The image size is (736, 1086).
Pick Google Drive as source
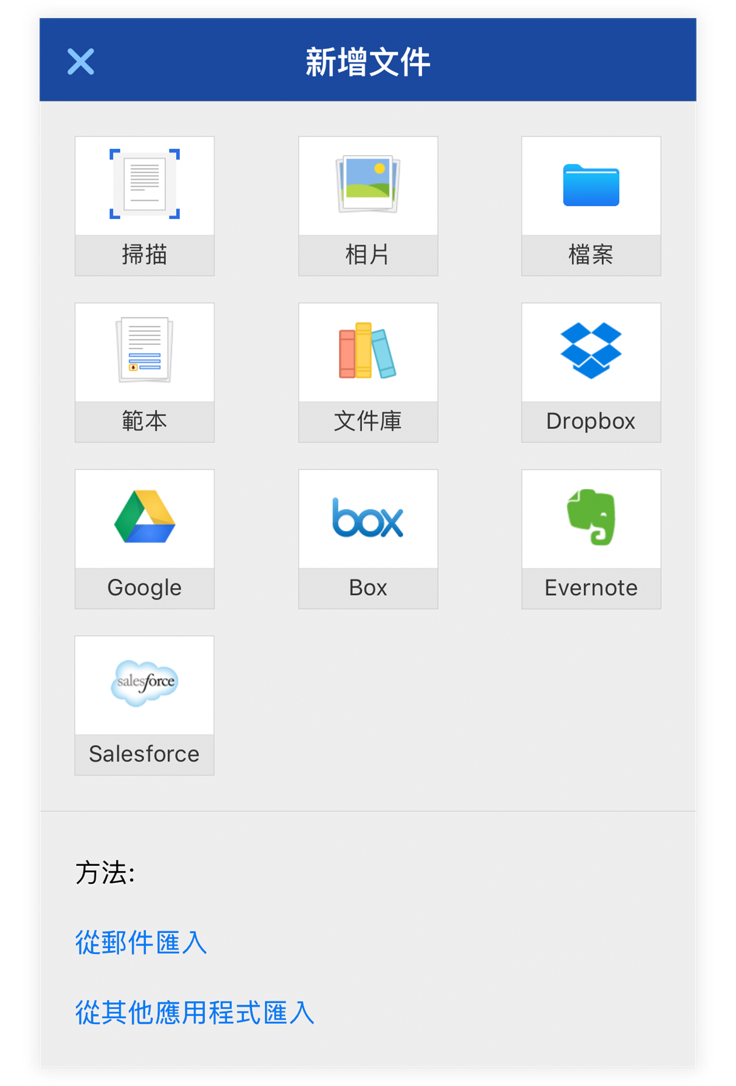[x=144, y=538]
